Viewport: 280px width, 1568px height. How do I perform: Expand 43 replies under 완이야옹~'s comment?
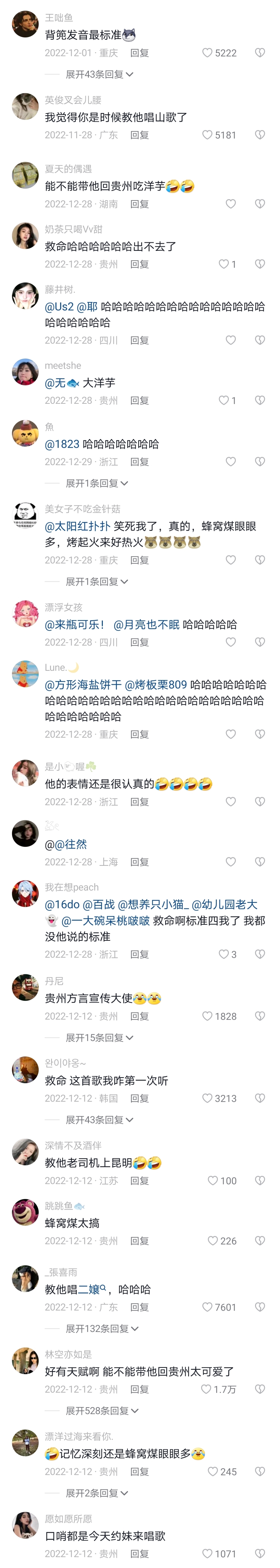click(x=99, y=1120)
